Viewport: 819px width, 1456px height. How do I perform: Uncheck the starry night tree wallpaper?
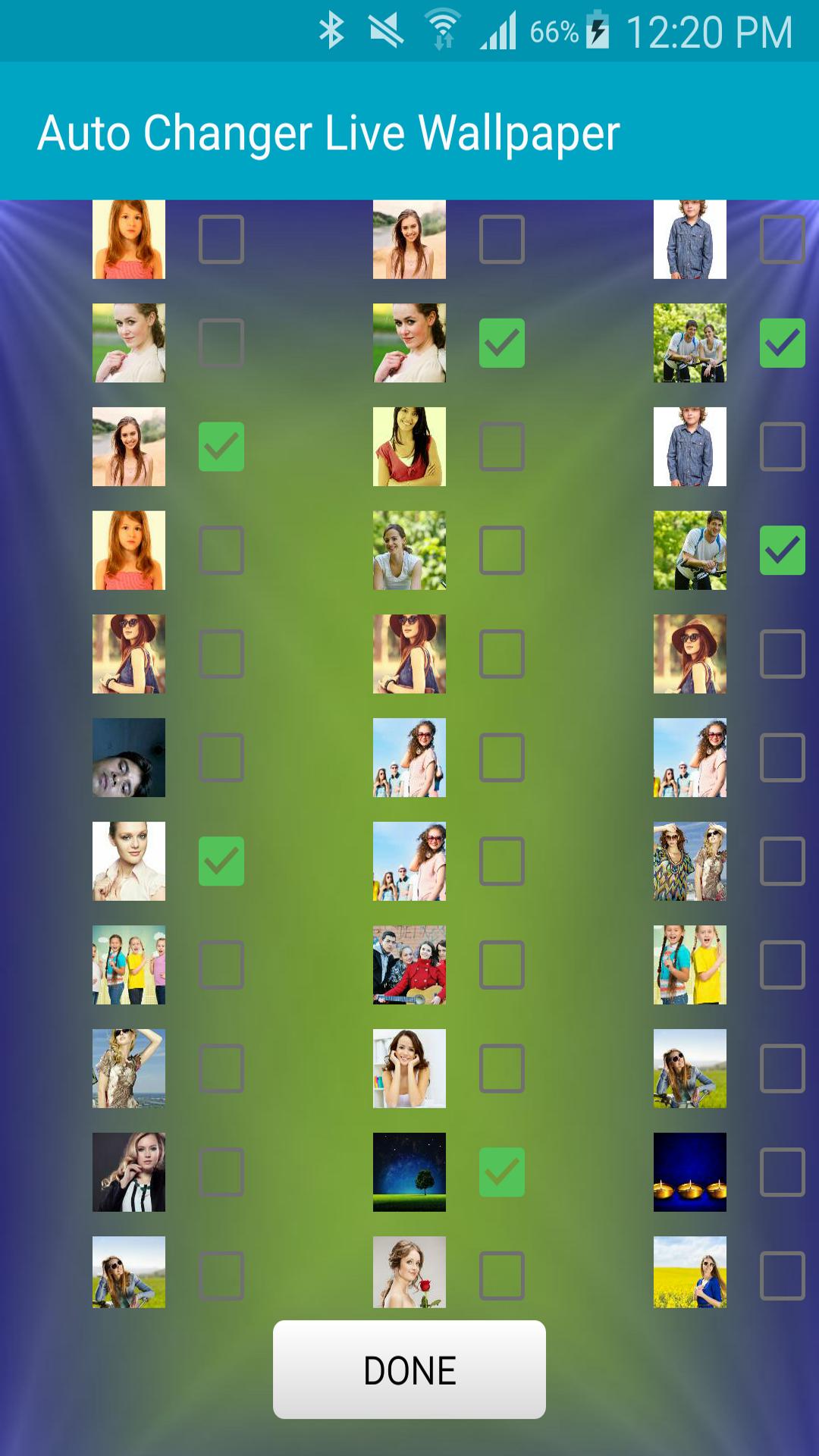coord(501,1172)
